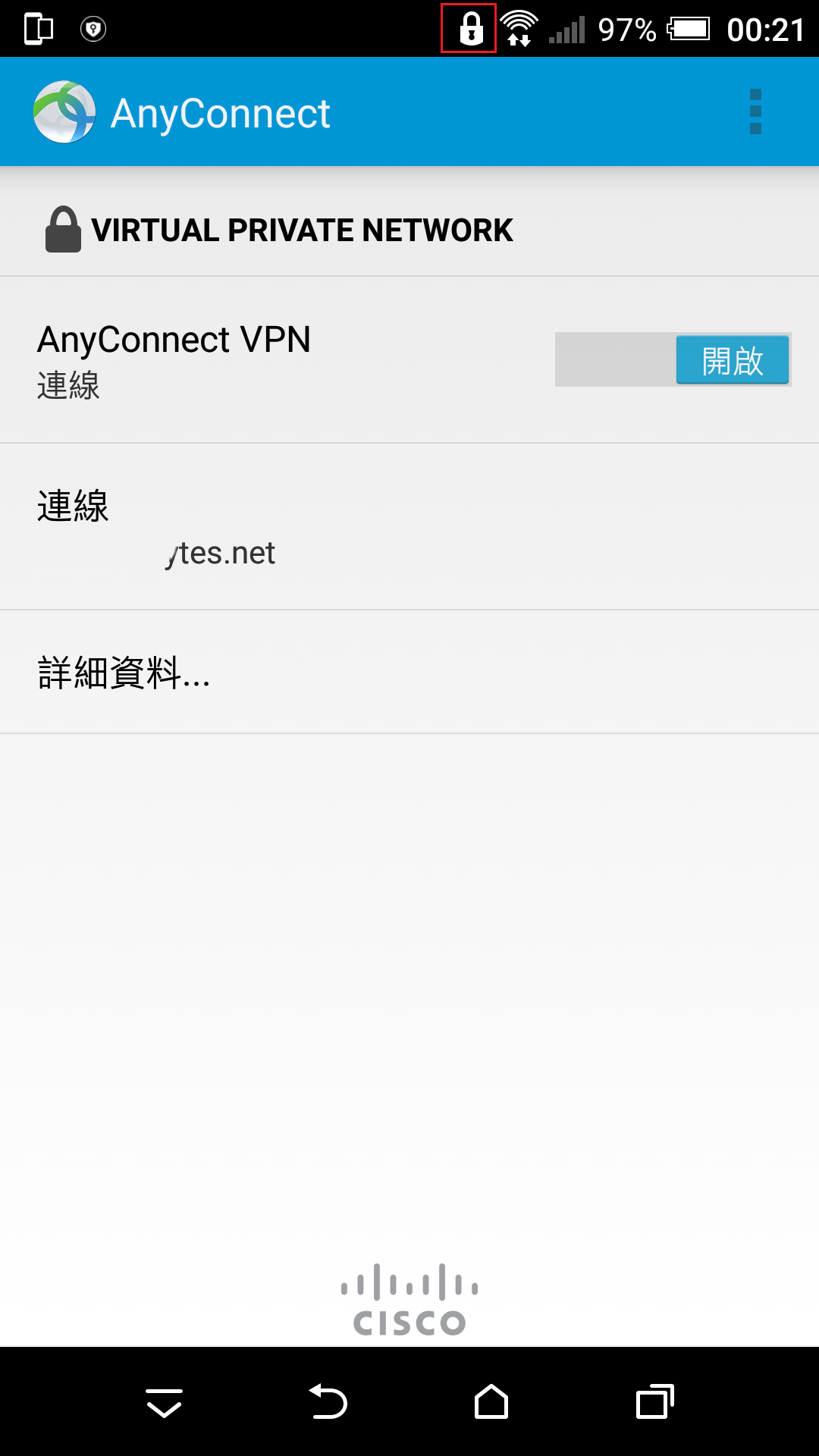819x1456 pixels.
Task: Open the recent apps view
Action: (x=654, y=1401)
